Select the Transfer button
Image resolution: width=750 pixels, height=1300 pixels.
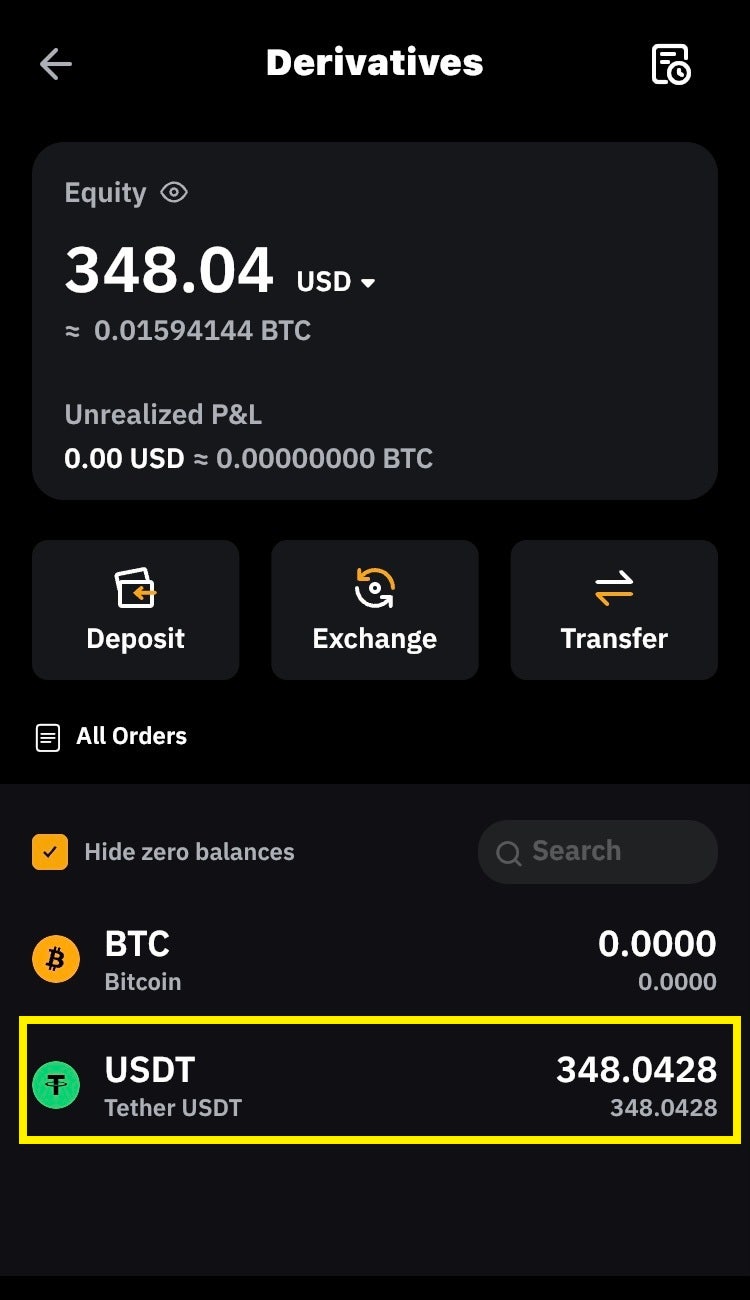tap(614, 610)
